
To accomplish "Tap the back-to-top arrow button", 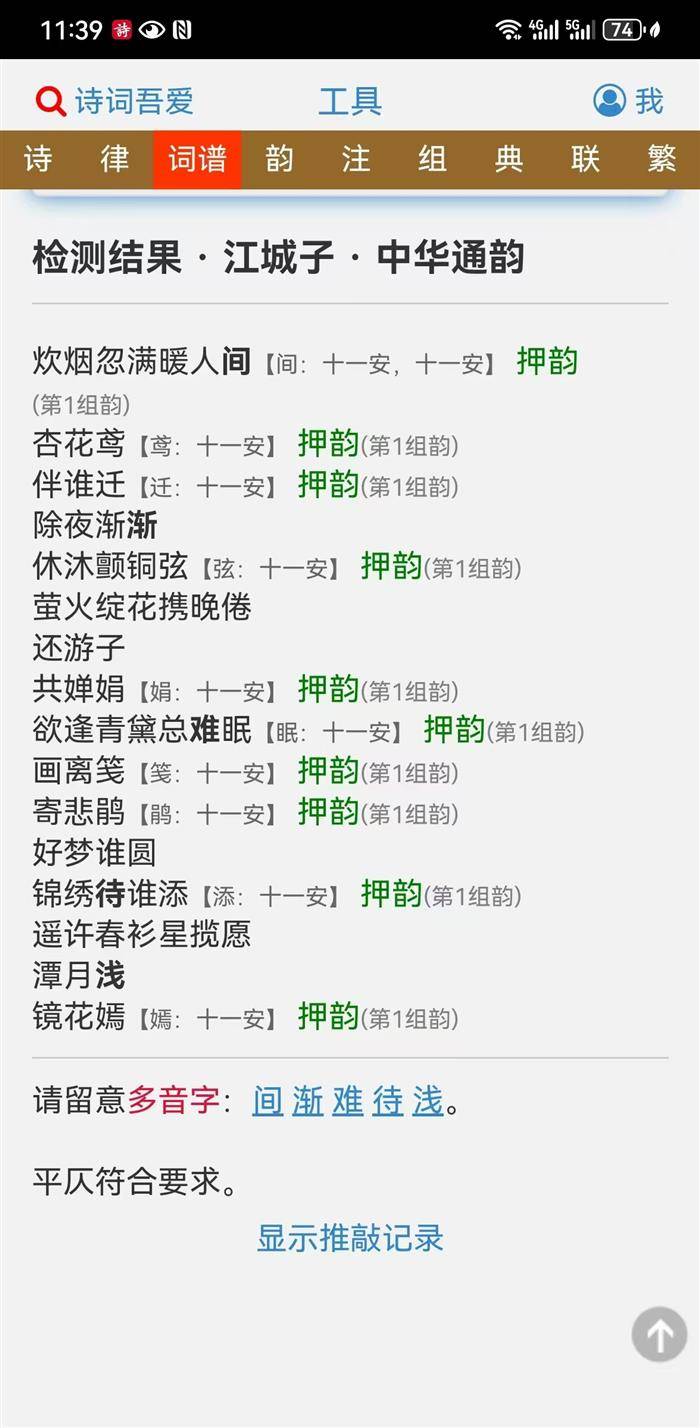I will click(659, 1334).
